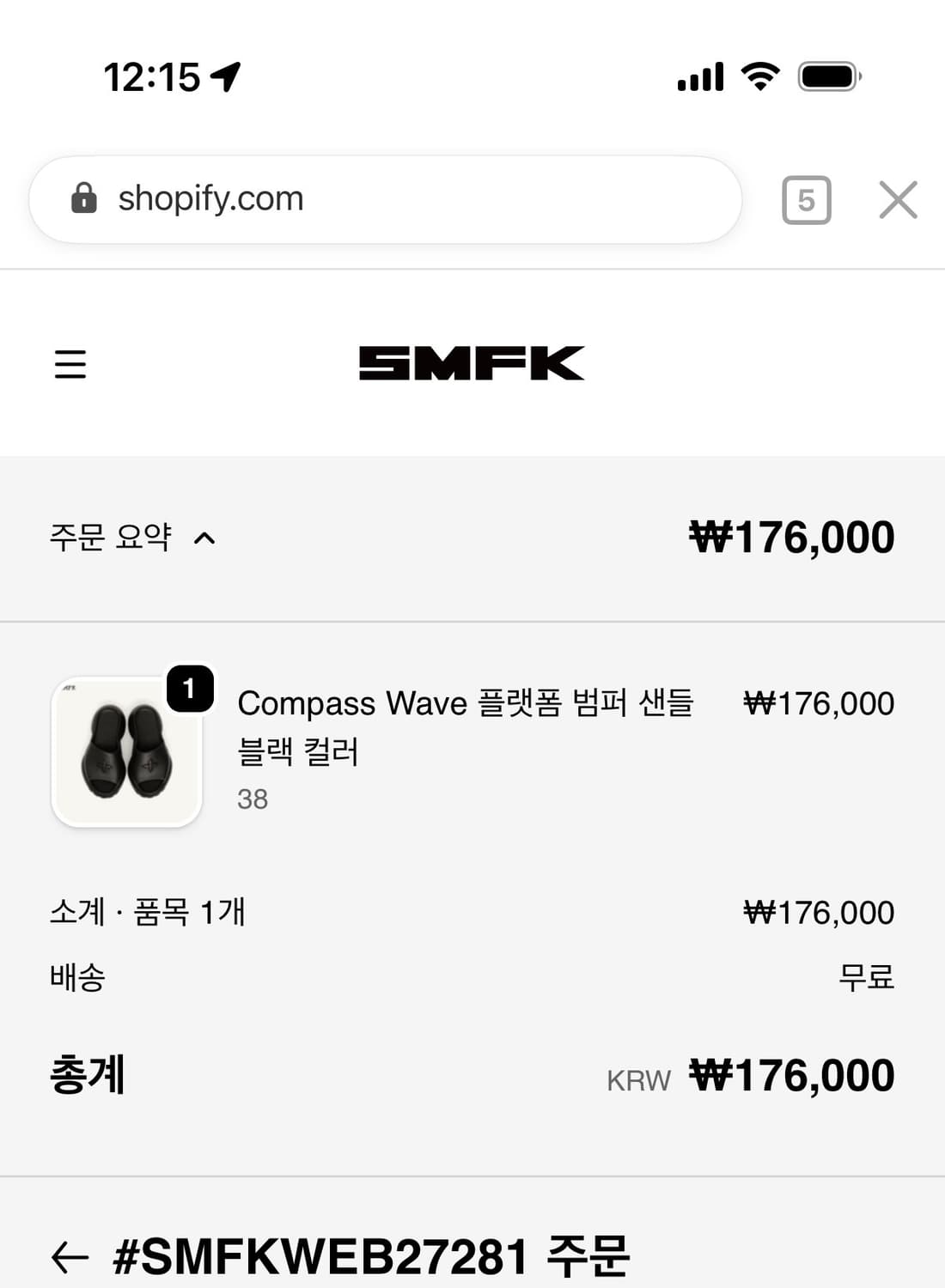
Task: Select the ₩176,000 total price text
Action: (790, 1075)
